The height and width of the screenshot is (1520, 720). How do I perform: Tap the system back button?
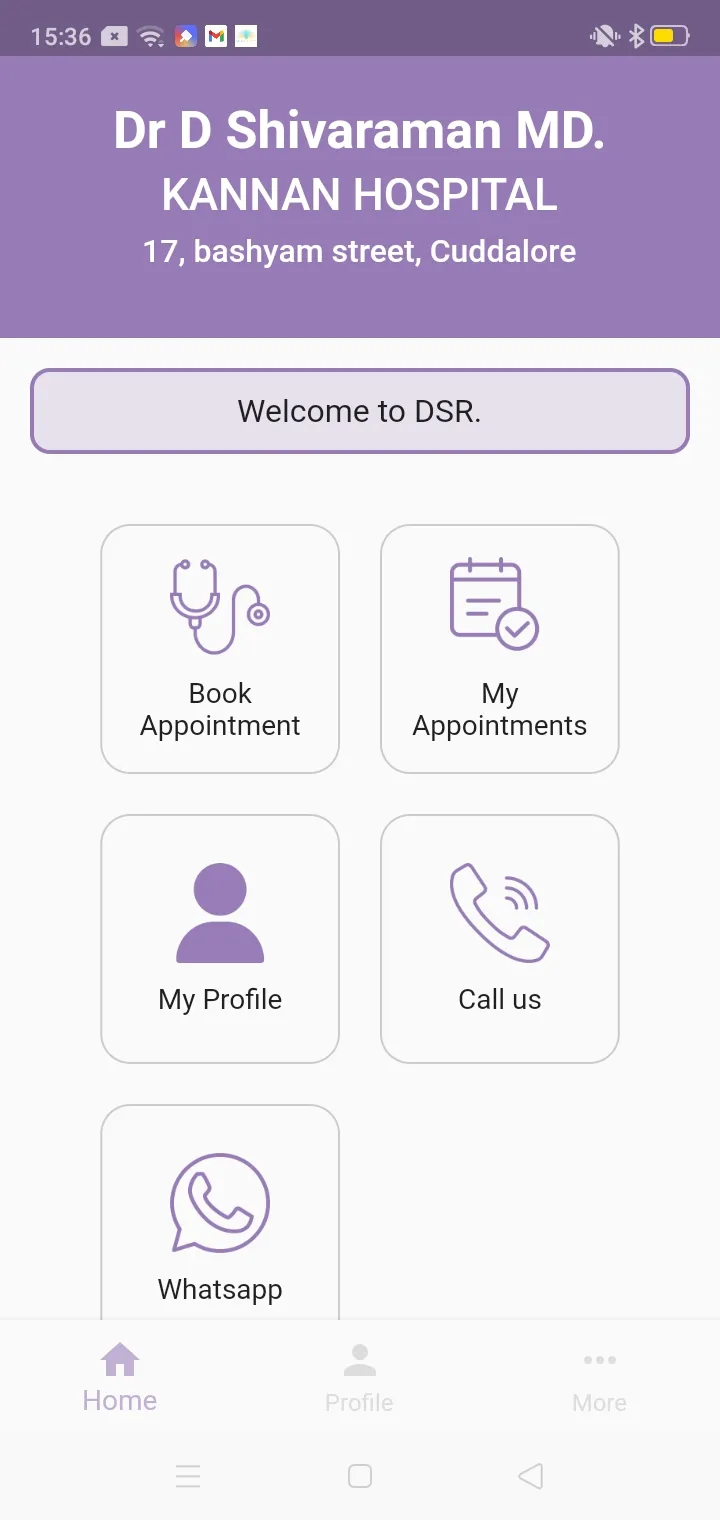click(531, 1476)
